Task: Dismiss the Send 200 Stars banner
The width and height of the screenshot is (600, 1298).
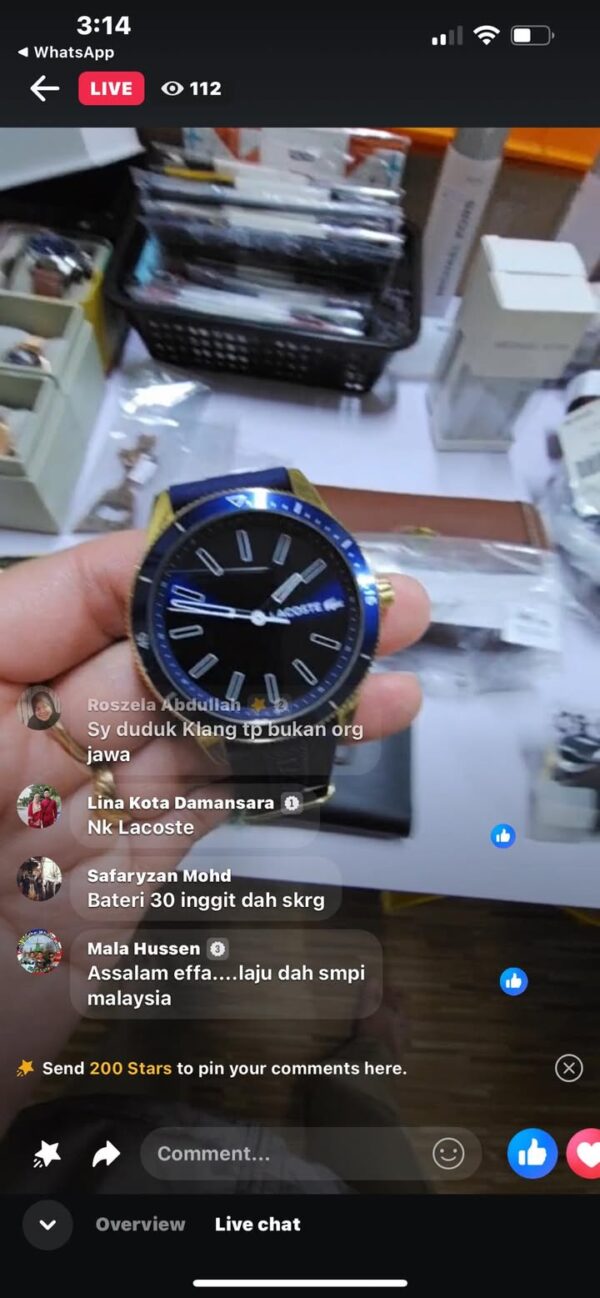Action: 568,1068
